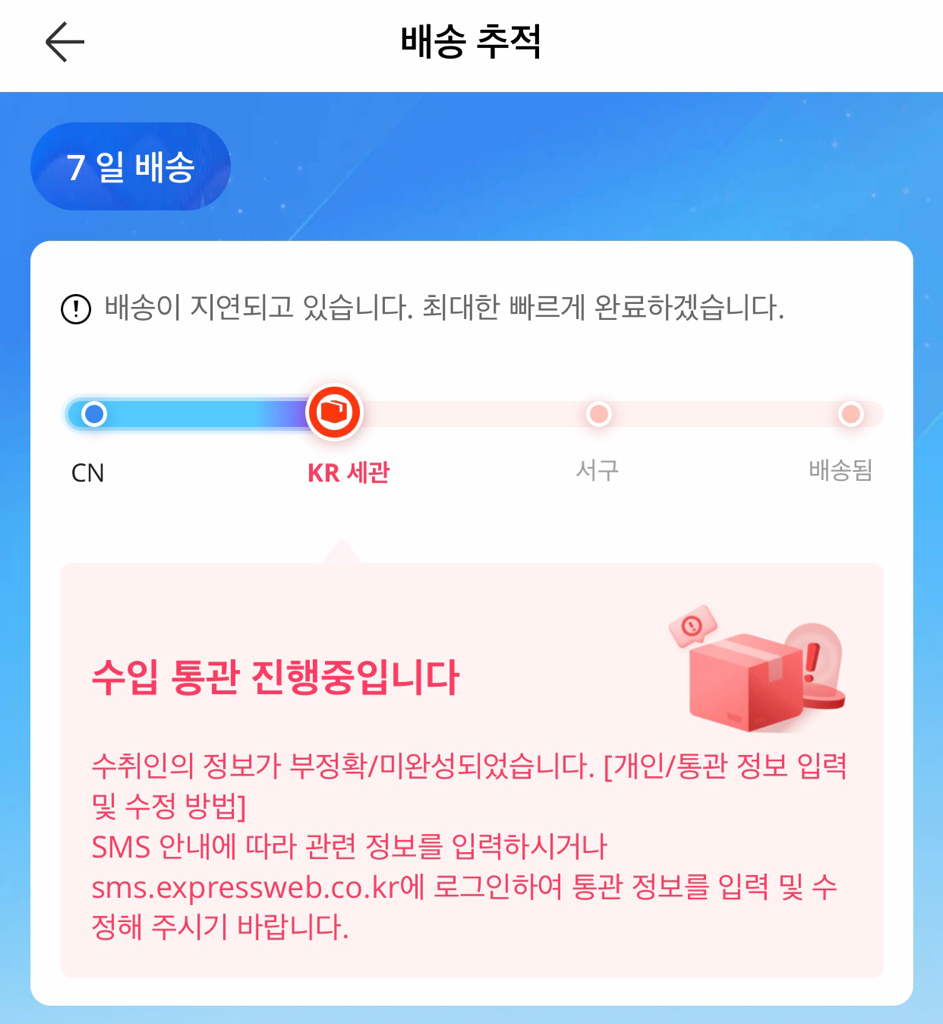Go back from the 배송 추적 screen
The width and height of the screenshot is (943, 1024).
65,43
